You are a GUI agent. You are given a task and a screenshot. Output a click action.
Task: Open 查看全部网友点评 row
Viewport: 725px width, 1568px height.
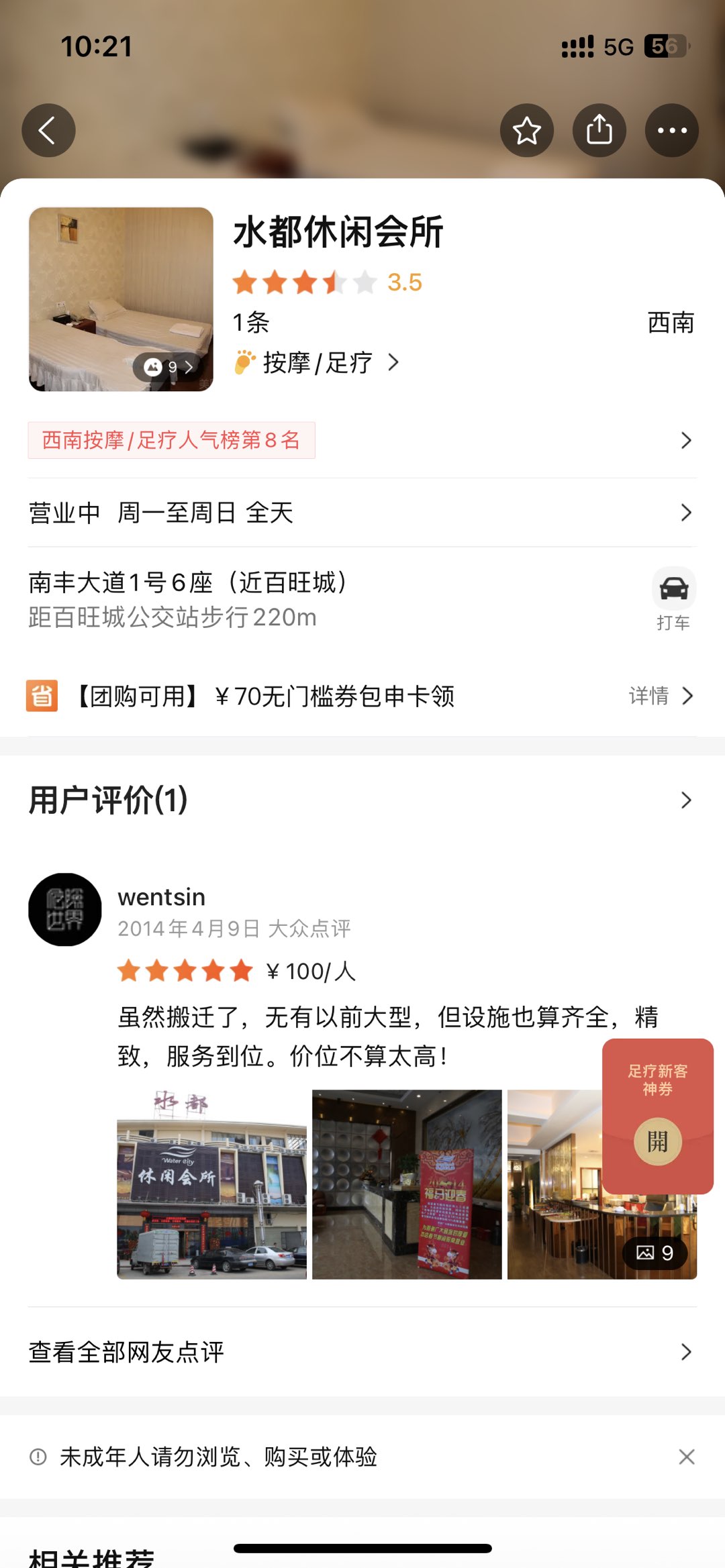(362, 1352)
